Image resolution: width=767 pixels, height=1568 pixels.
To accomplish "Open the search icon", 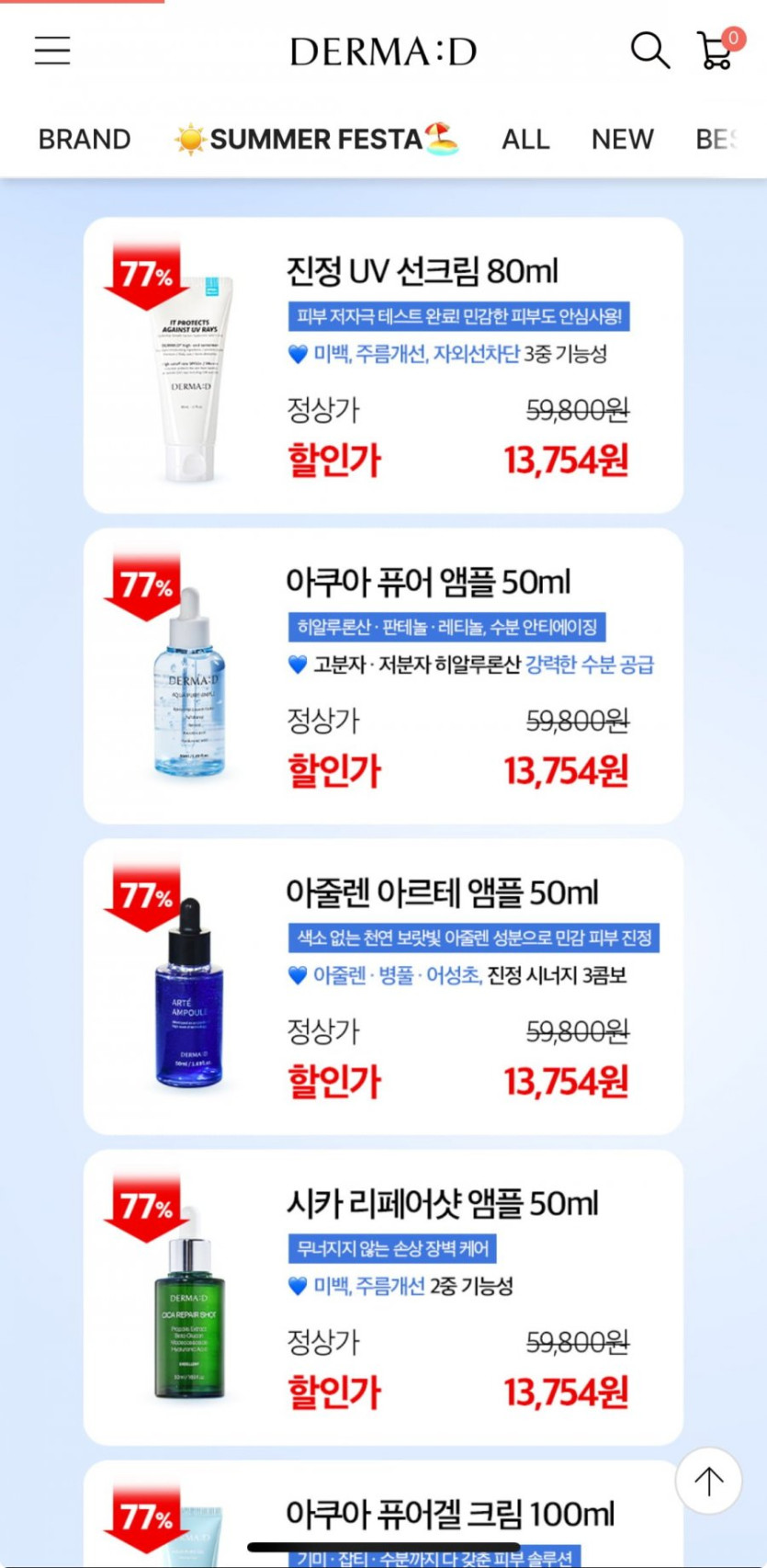I will pyautogui.click(x=649, y=51).
